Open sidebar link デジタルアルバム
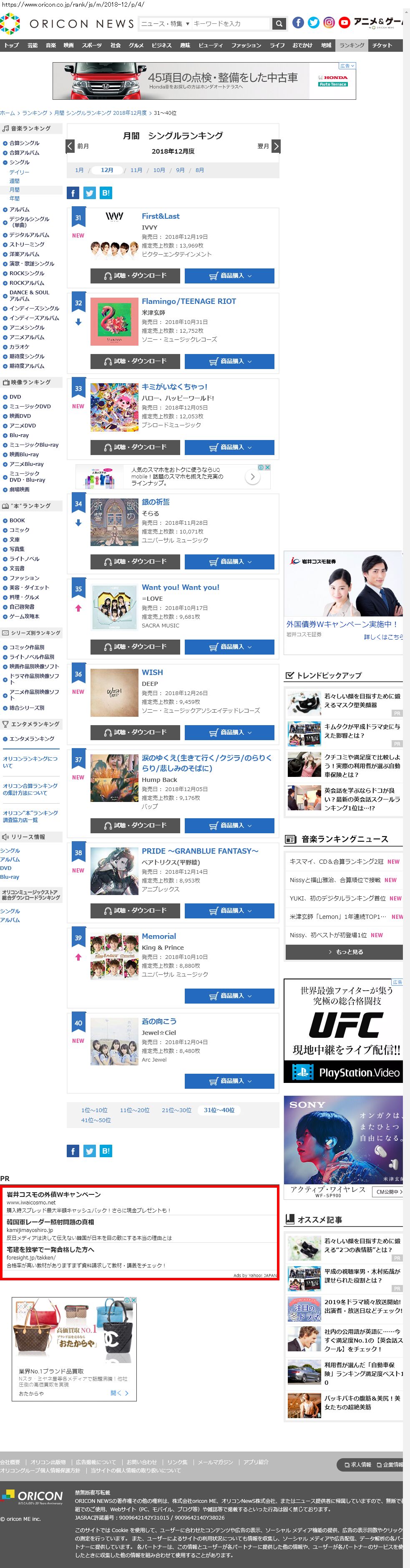410x1568 pixels. coord(29,235)
